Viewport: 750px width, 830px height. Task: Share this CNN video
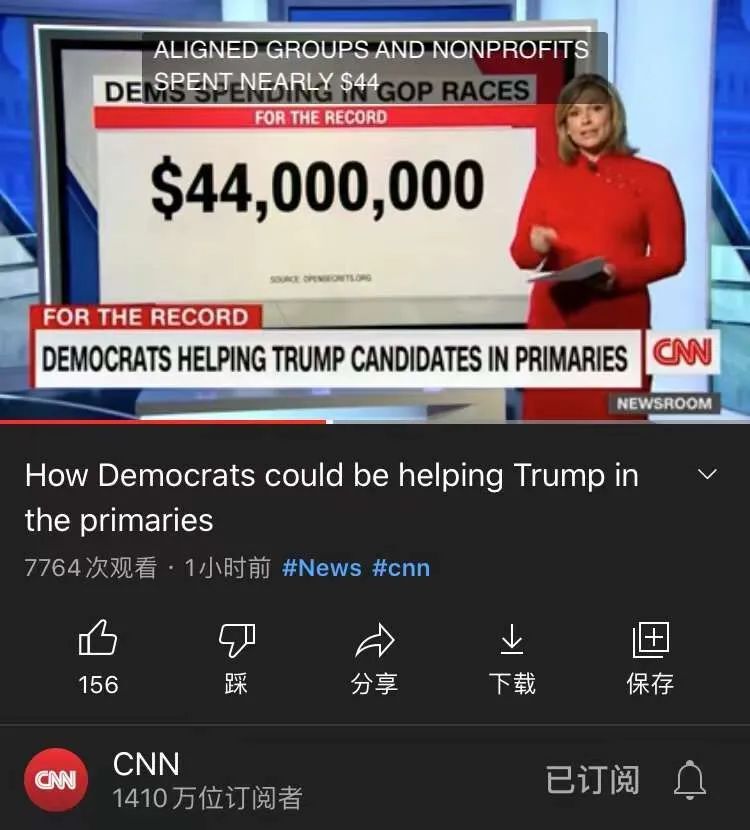(374, 640)
